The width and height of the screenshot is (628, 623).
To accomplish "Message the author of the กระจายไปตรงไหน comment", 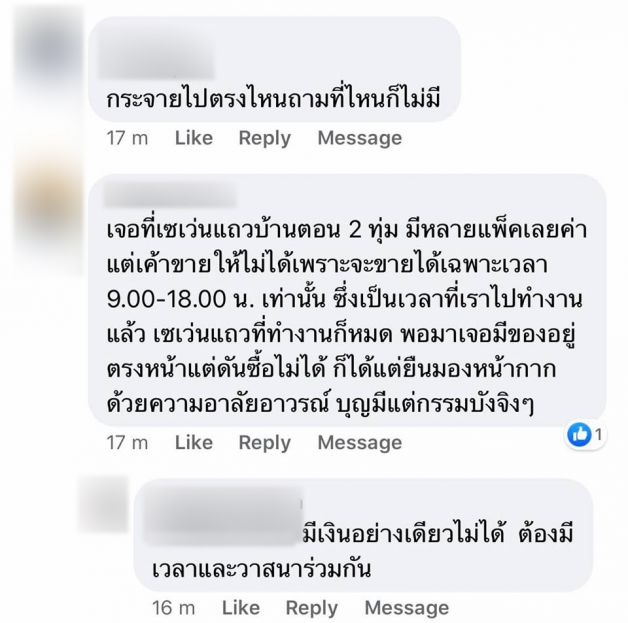I will pyautogui.click(x=359, y=138).
